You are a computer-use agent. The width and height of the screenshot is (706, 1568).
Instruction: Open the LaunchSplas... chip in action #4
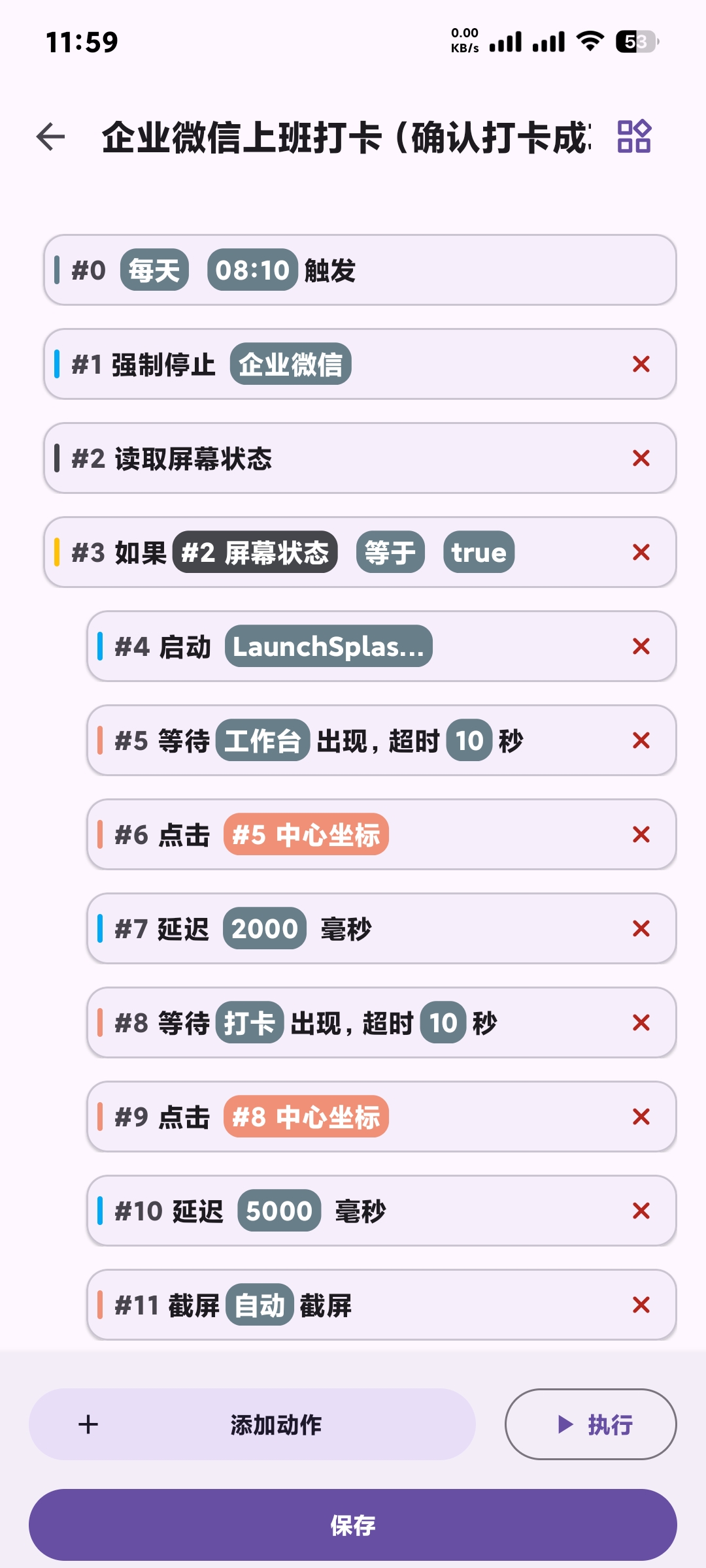pyautogui.click(x=329, y=646)
